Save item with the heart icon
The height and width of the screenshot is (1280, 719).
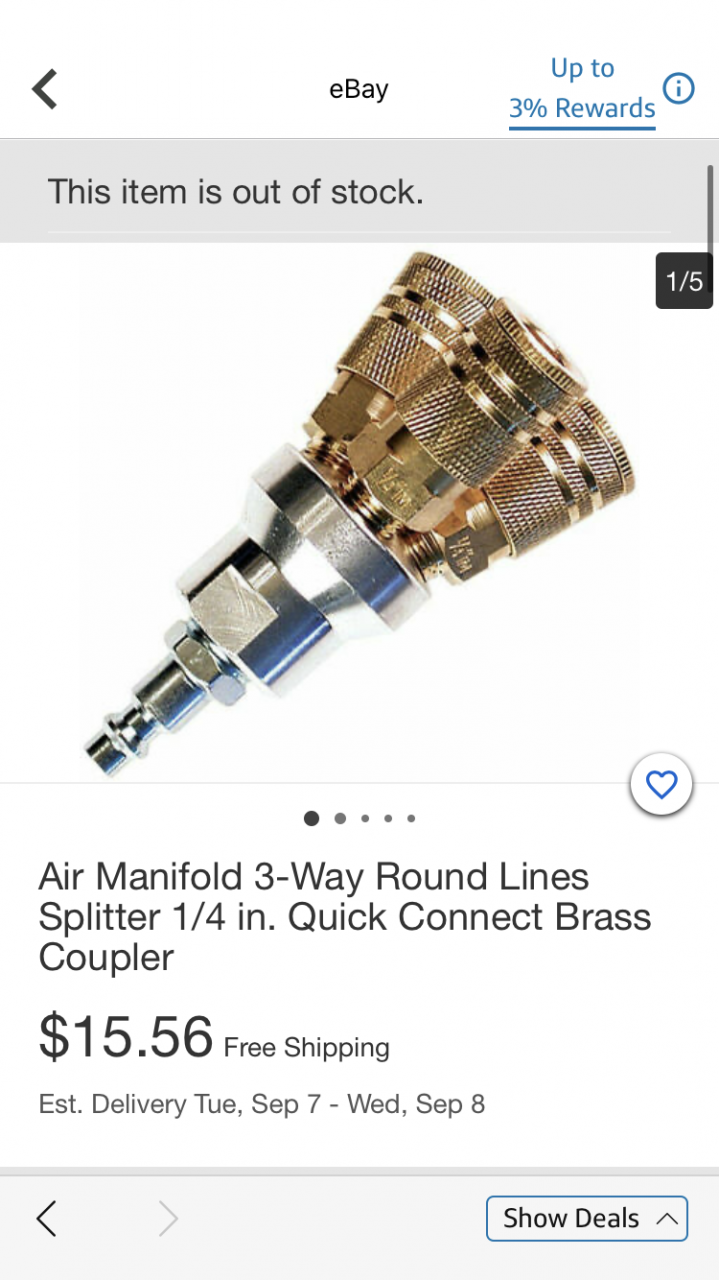pyautogui.click(x=661, y=785)
